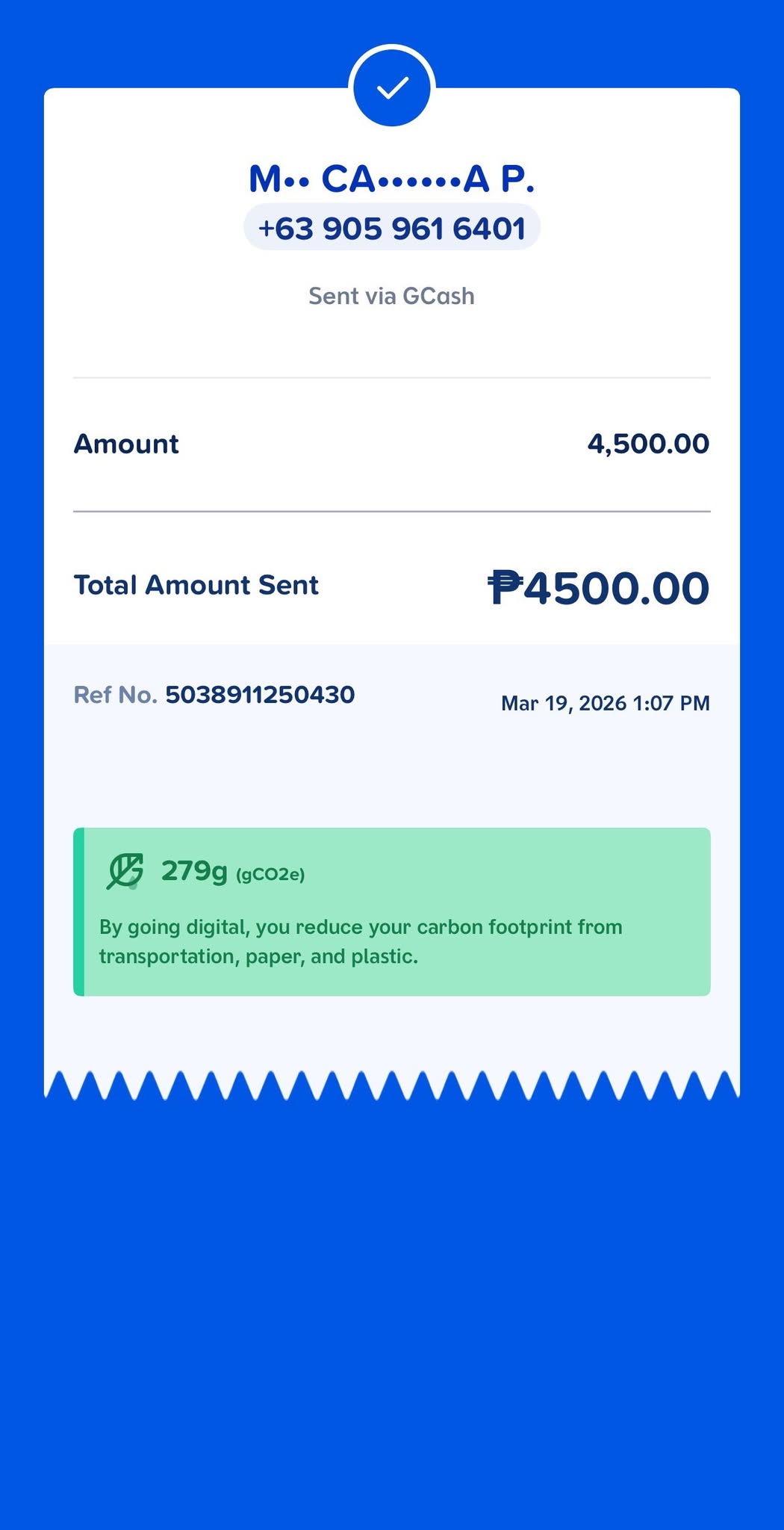Select the Sent via GCash label
The width and height of the screenshot is (784, 1530).
click(x=391, y=296)
